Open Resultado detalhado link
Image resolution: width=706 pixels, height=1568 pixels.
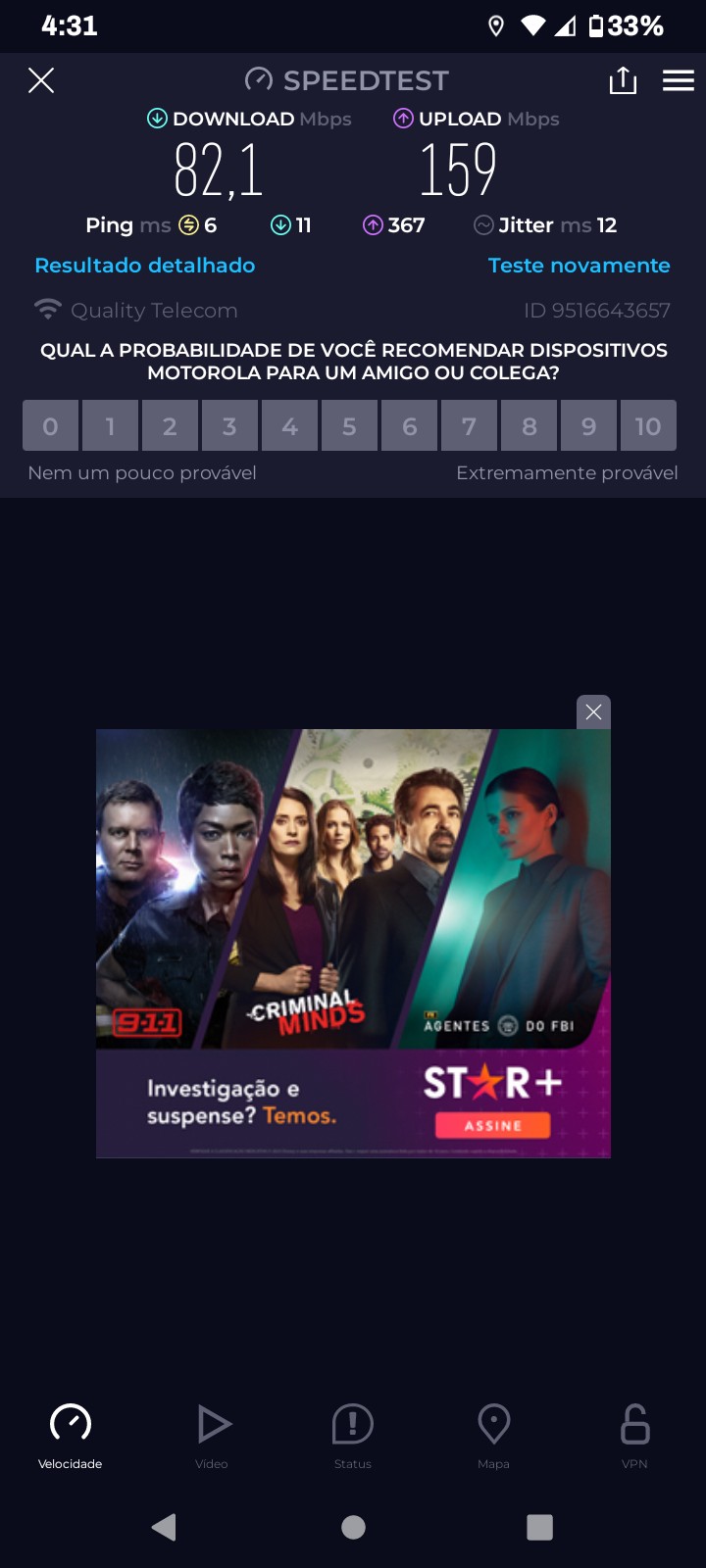coord(145,266)
